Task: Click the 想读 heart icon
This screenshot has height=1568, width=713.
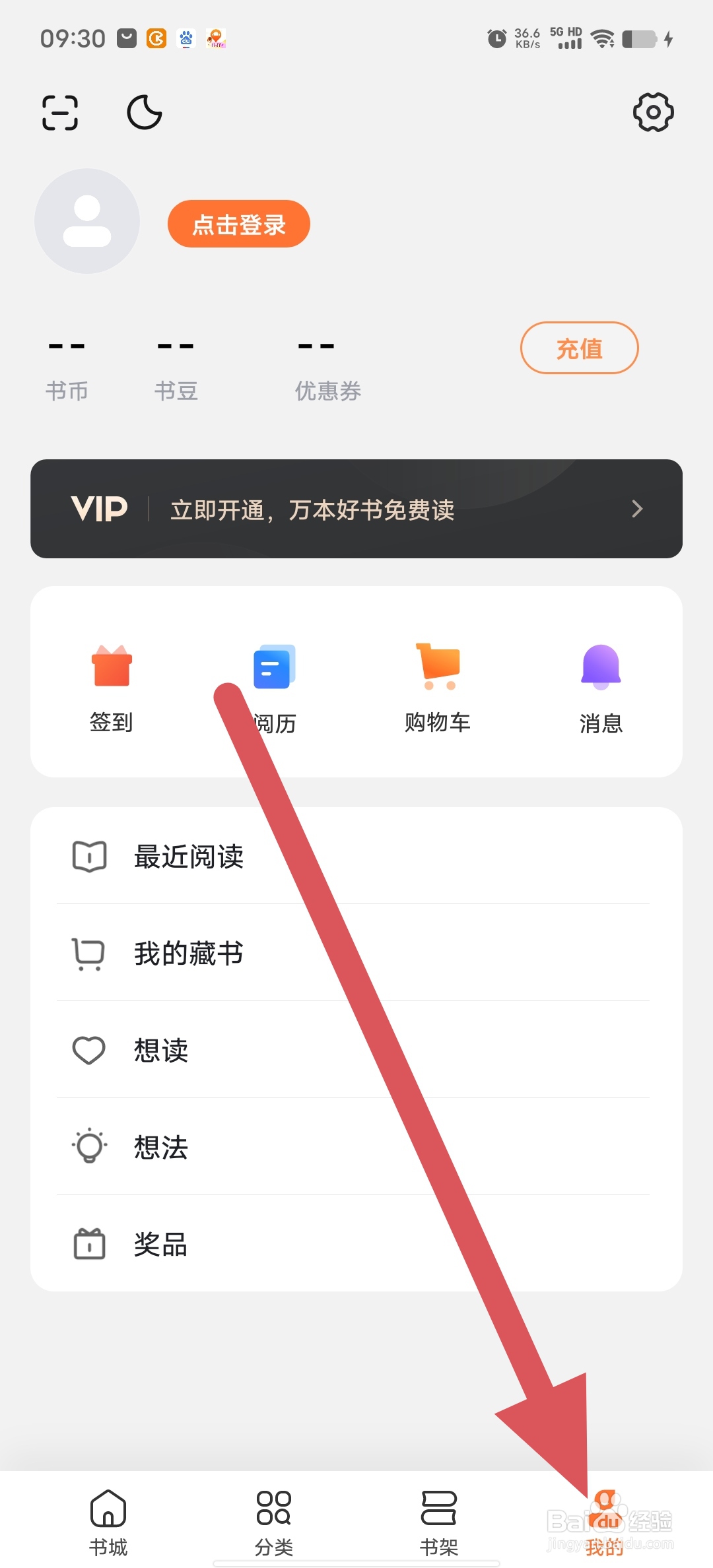Action: pyautogui.click(x=88, y=1049)
